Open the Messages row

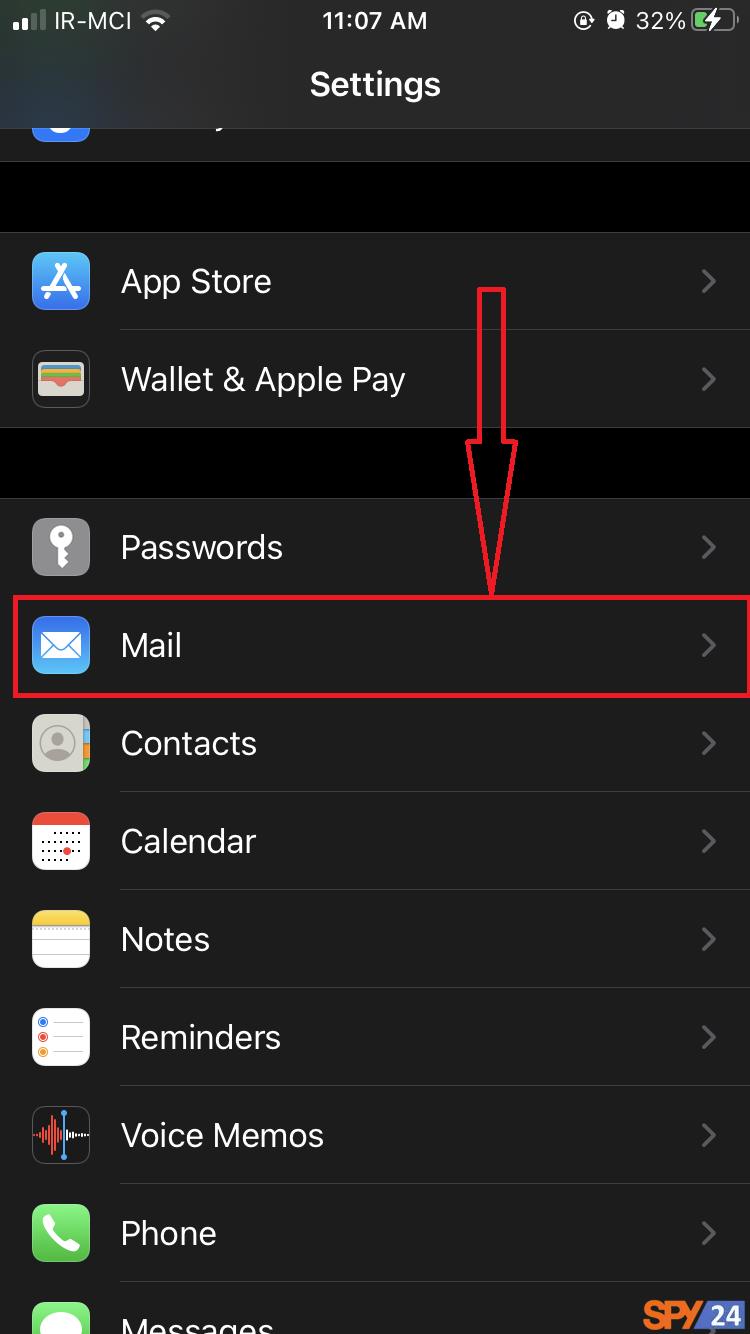375,1309
